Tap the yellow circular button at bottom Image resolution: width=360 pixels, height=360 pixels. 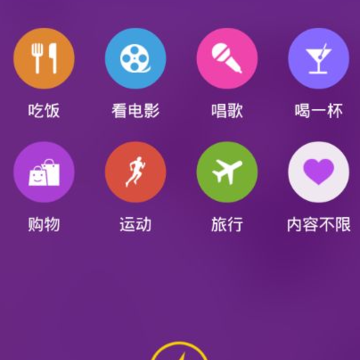pos(180,351)
